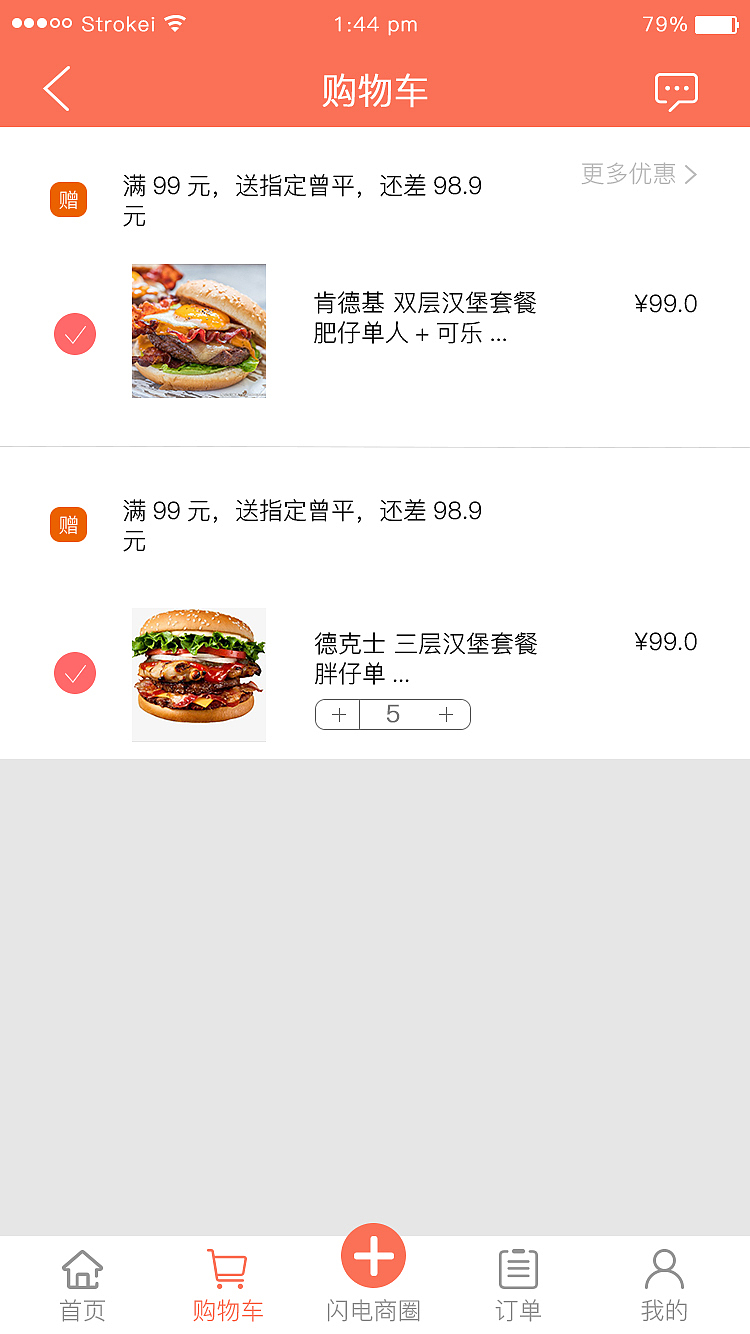
Task: Deselect the 肯德基 double burger combo checkmark
Action: click(75, 334)
